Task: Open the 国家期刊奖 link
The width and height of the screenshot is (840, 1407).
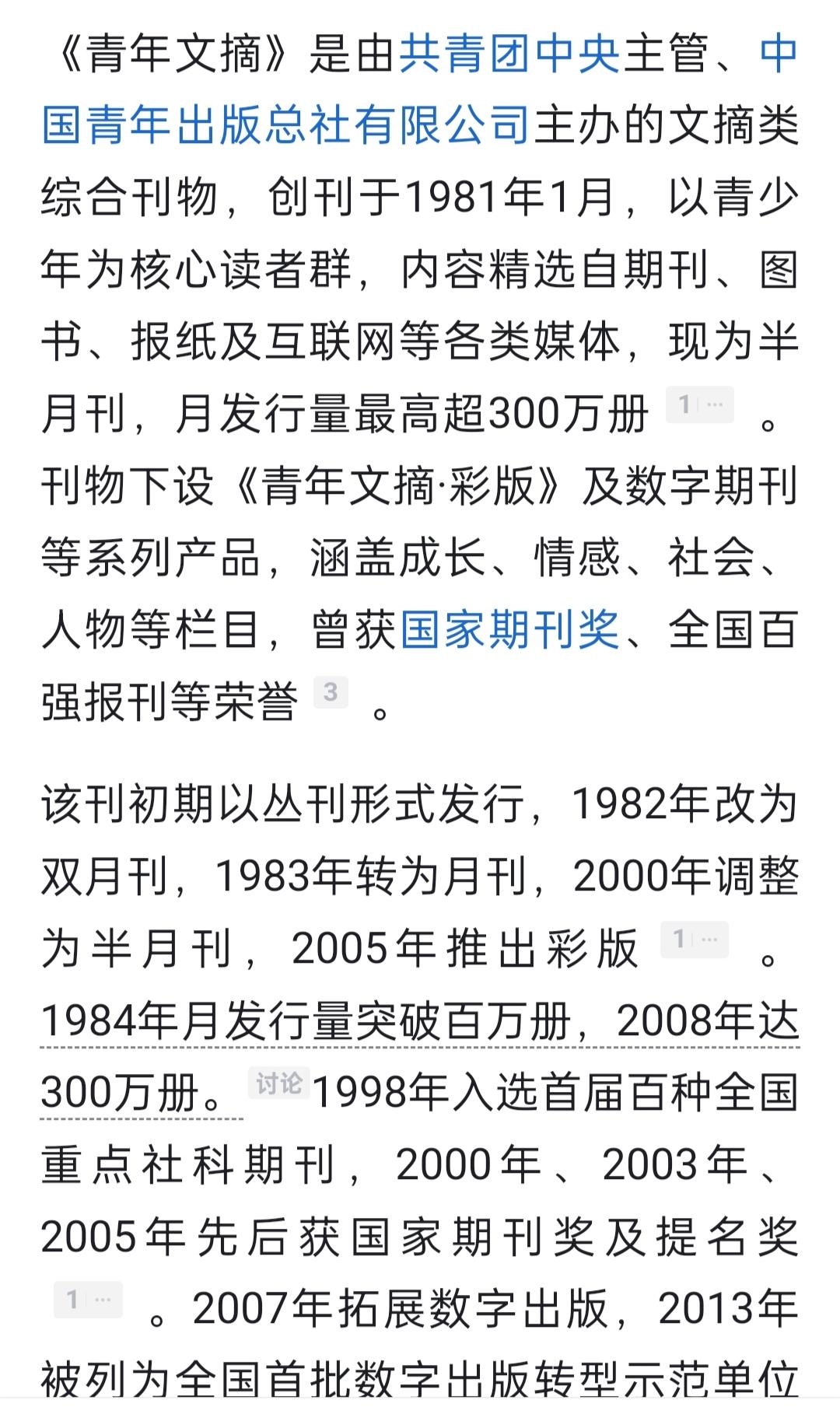Action: click(510, 629)
